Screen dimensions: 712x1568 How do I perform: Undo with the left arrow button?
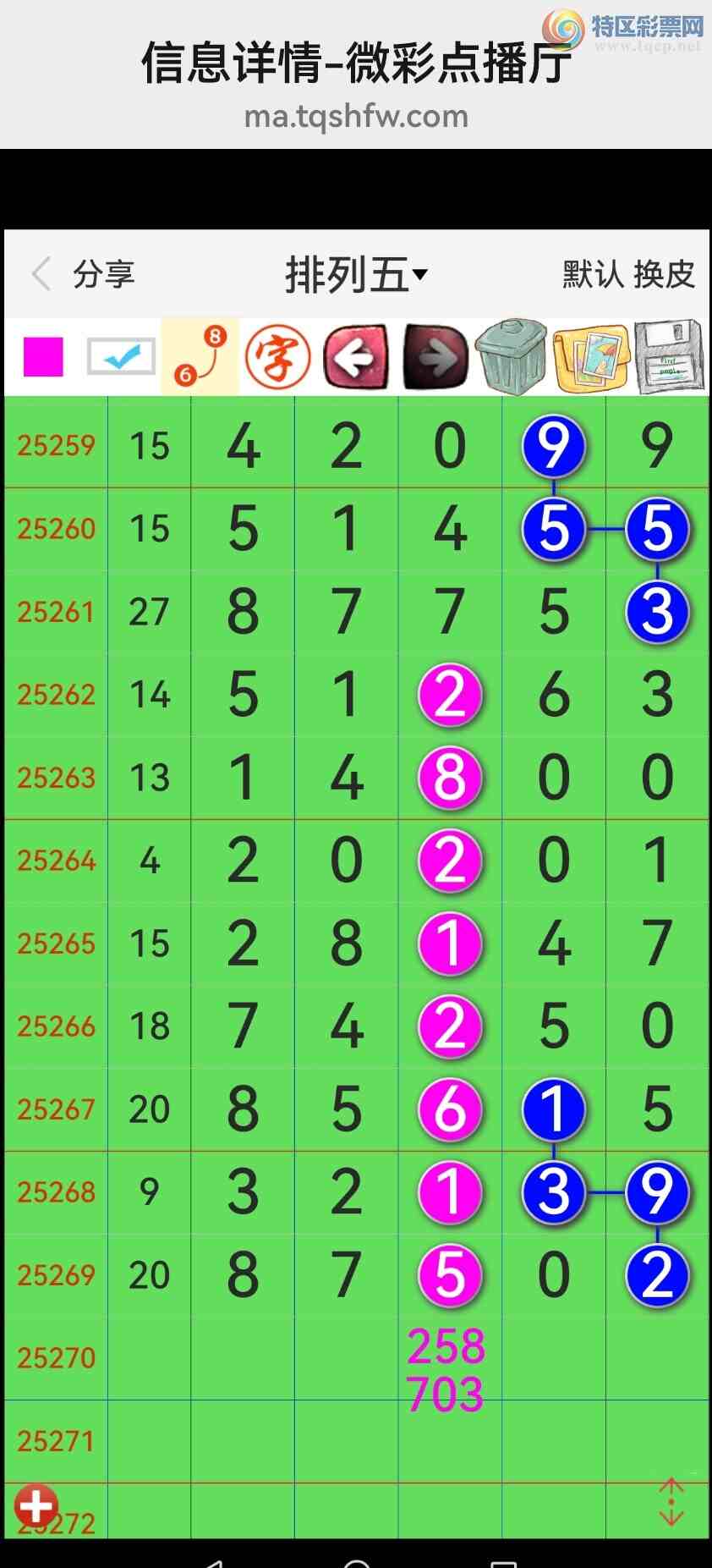(x=356, y=357)
